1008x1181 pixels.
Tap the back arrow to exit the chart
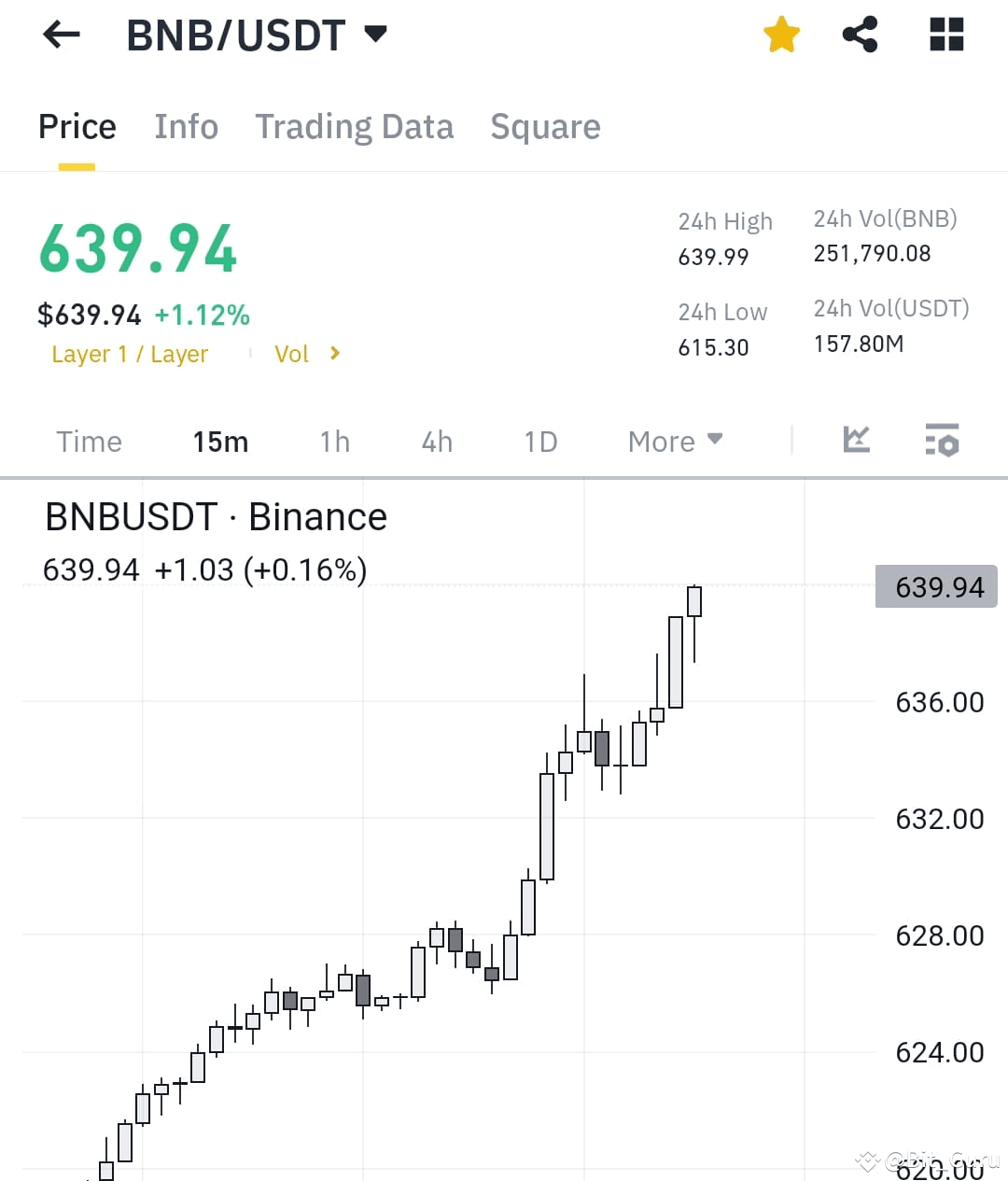60,34
